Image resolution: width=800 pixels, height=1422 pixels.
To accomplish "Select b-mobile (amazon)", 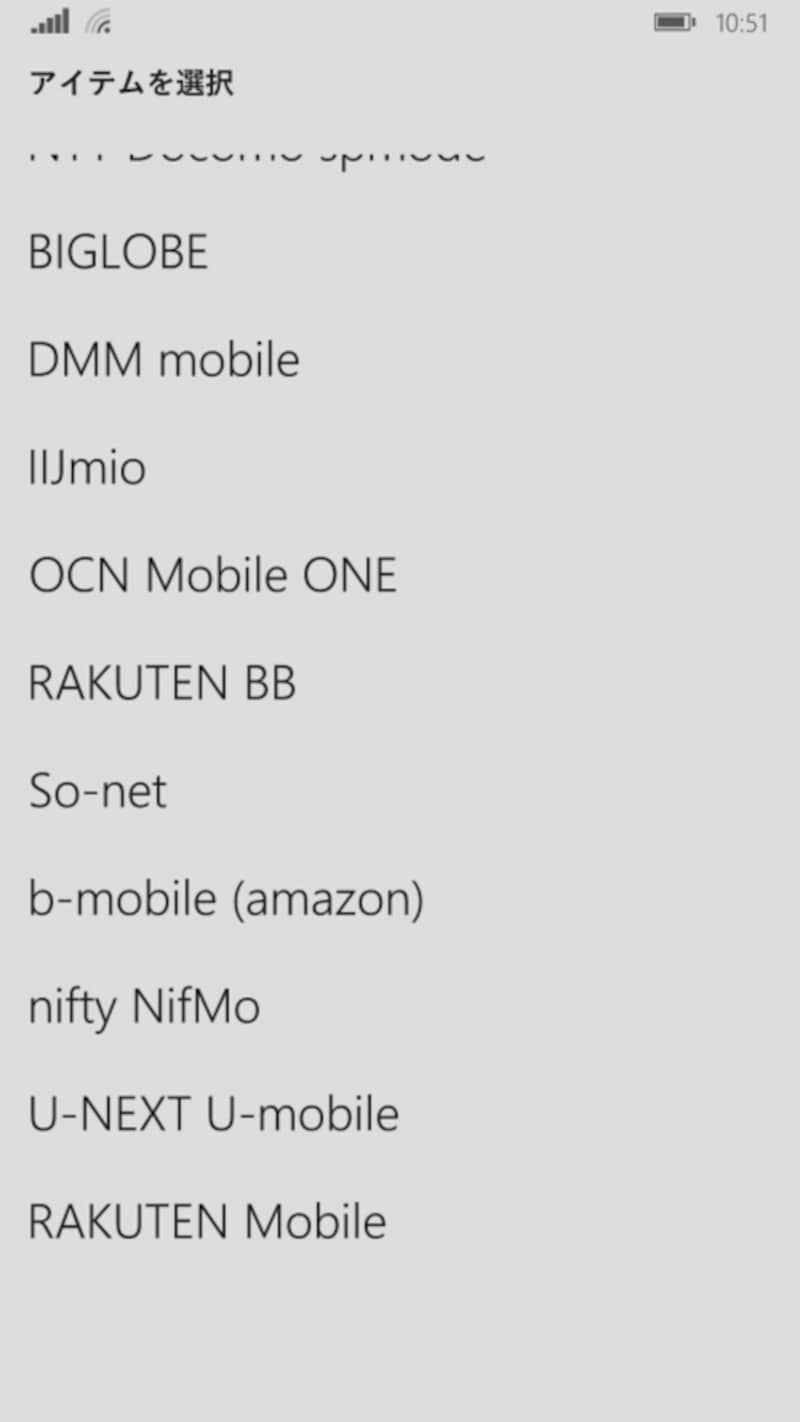I will click(x=226, y=900).
